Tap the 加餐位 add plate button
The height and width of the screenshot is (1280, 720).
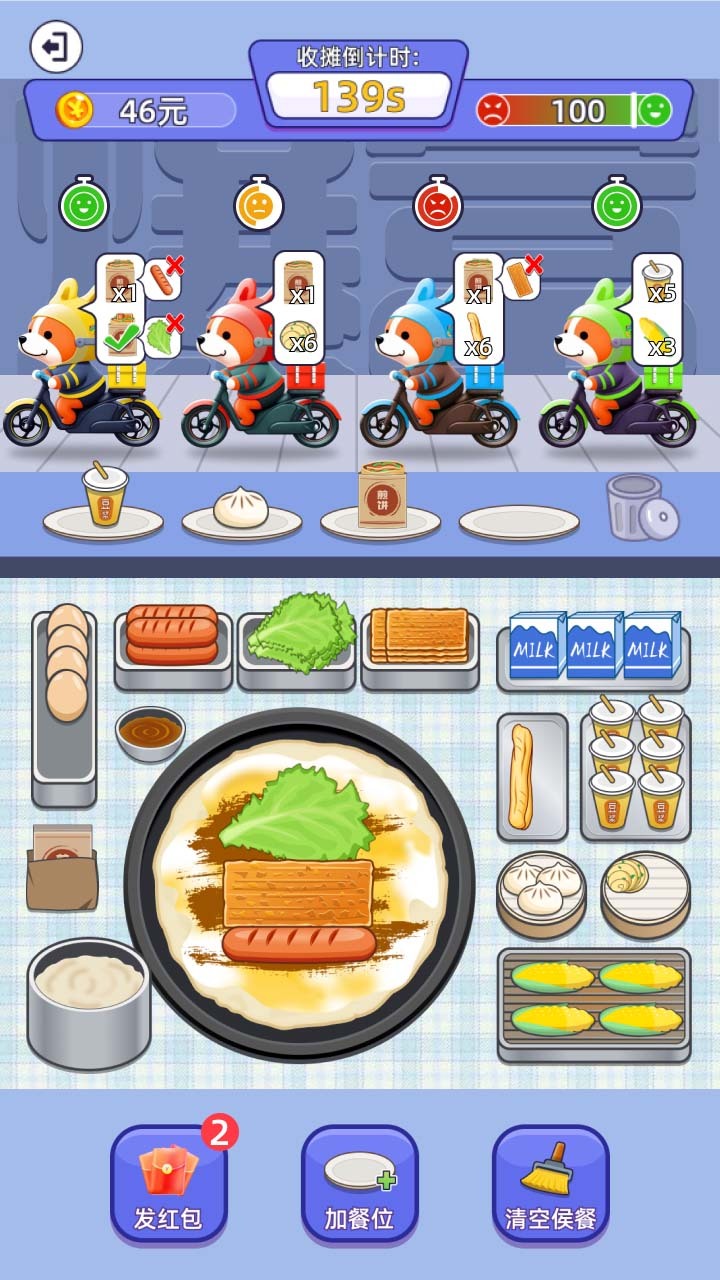pos(360,1184)
